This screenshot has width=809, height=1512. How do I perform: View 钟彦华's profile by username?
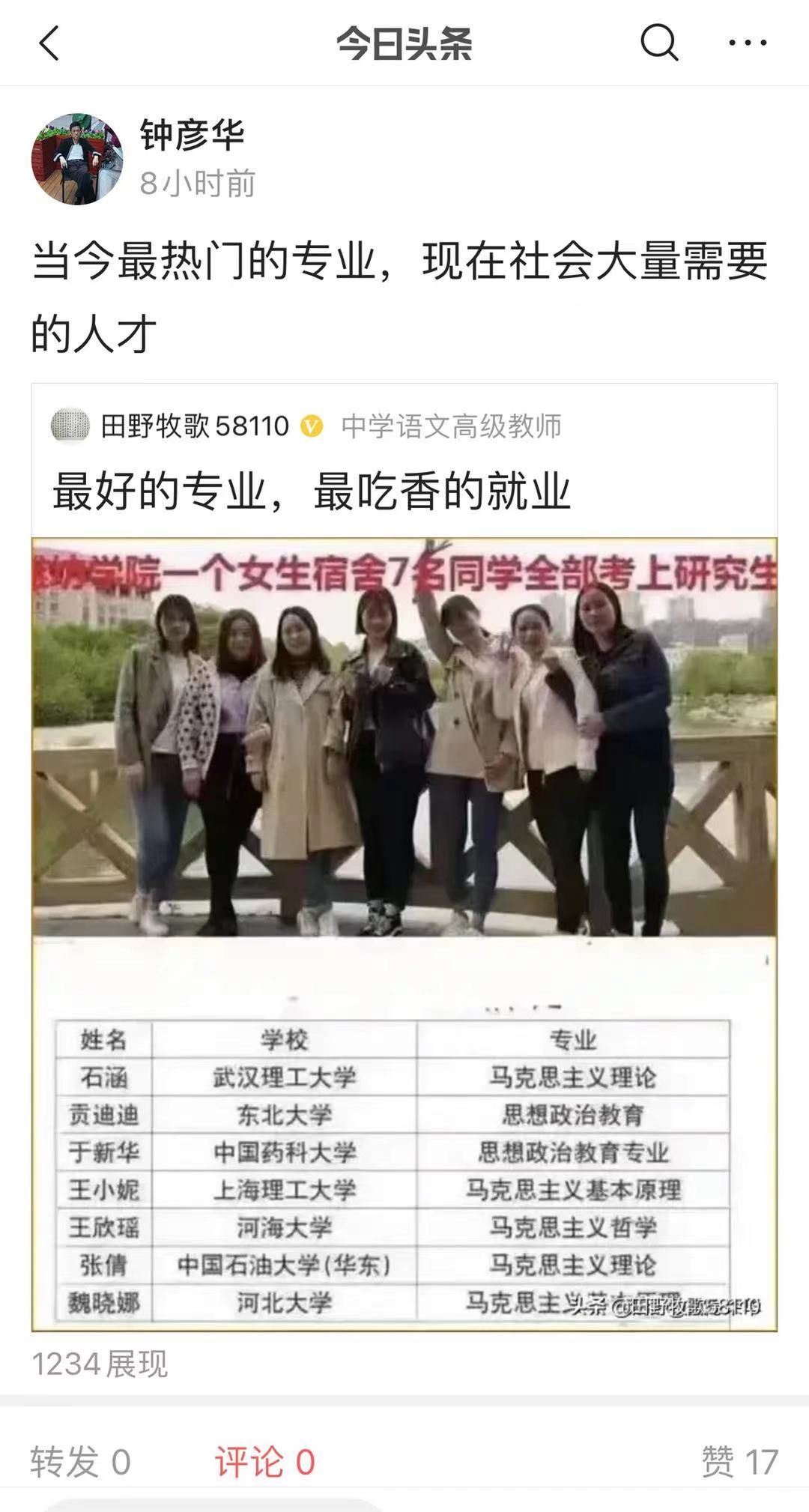[x=193, y=136]
